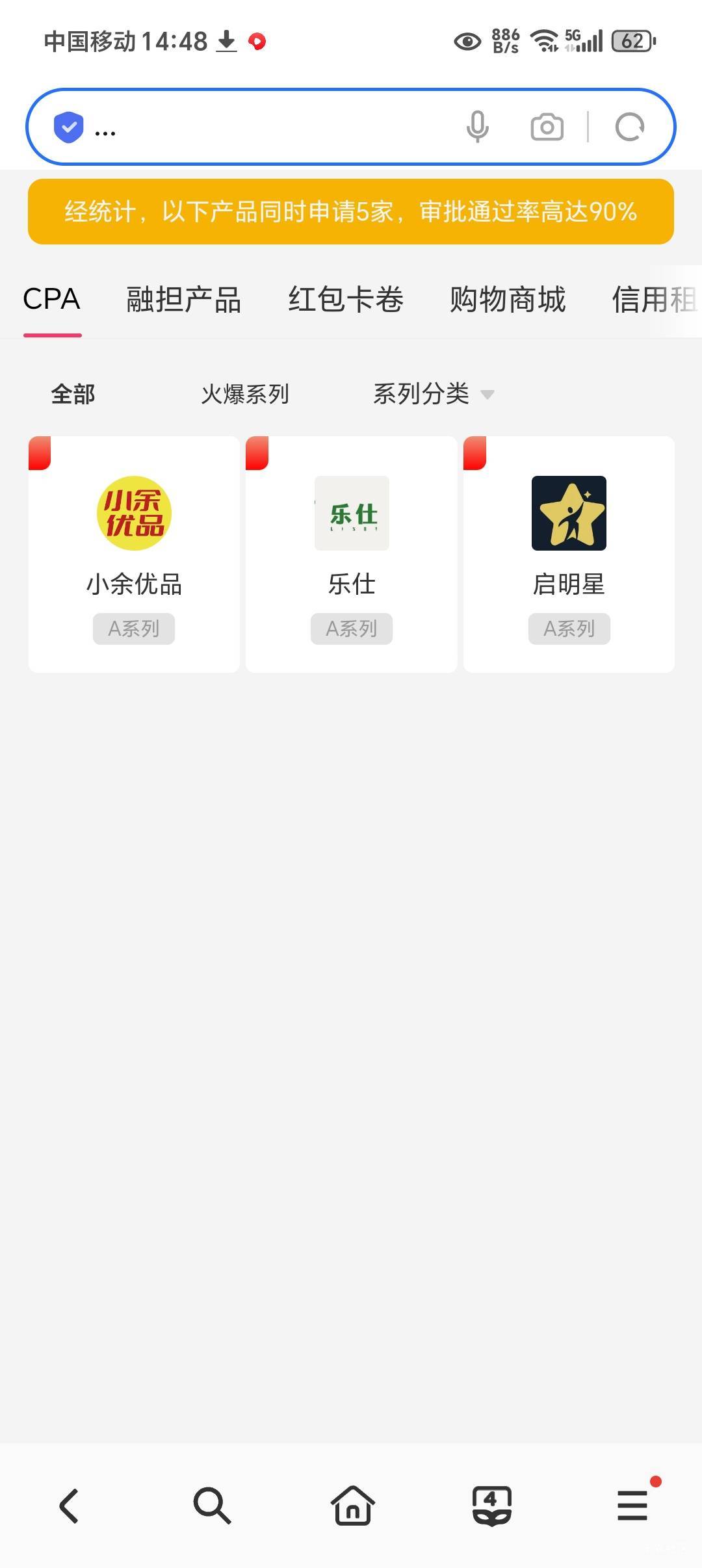Open browser search from bottom bar
The image size is (702, 1568).
click(212, 1506)
